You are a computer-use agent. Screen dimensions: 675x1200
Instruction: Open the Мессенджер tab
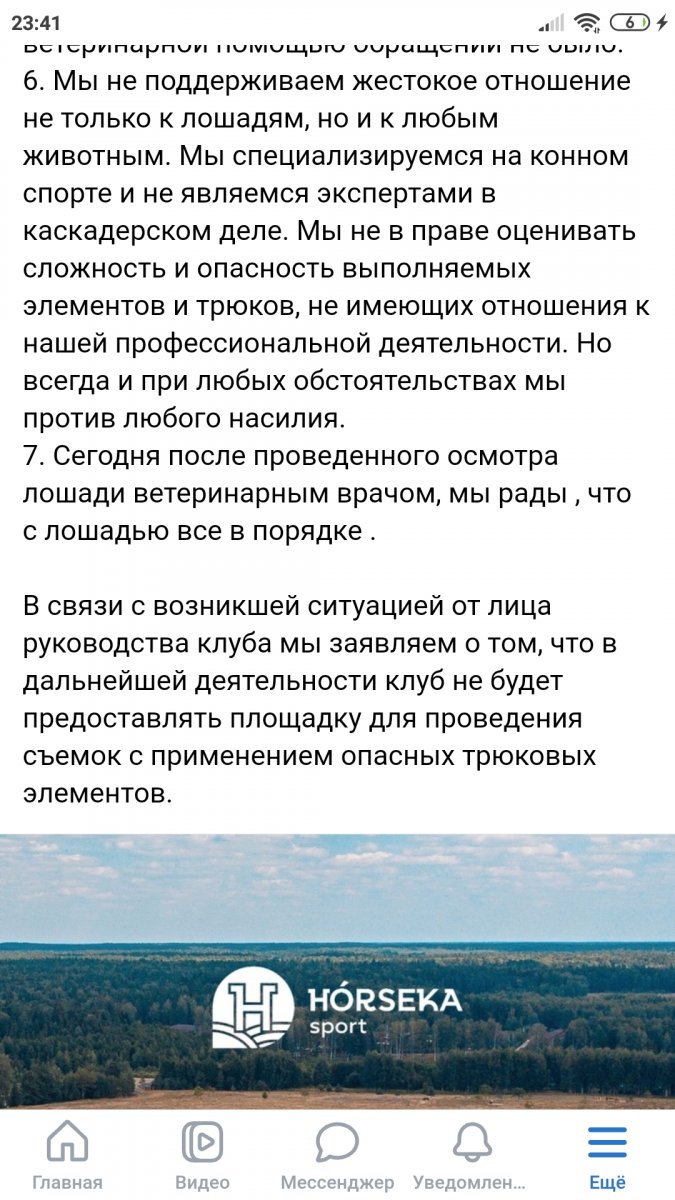pos(337,1154)
